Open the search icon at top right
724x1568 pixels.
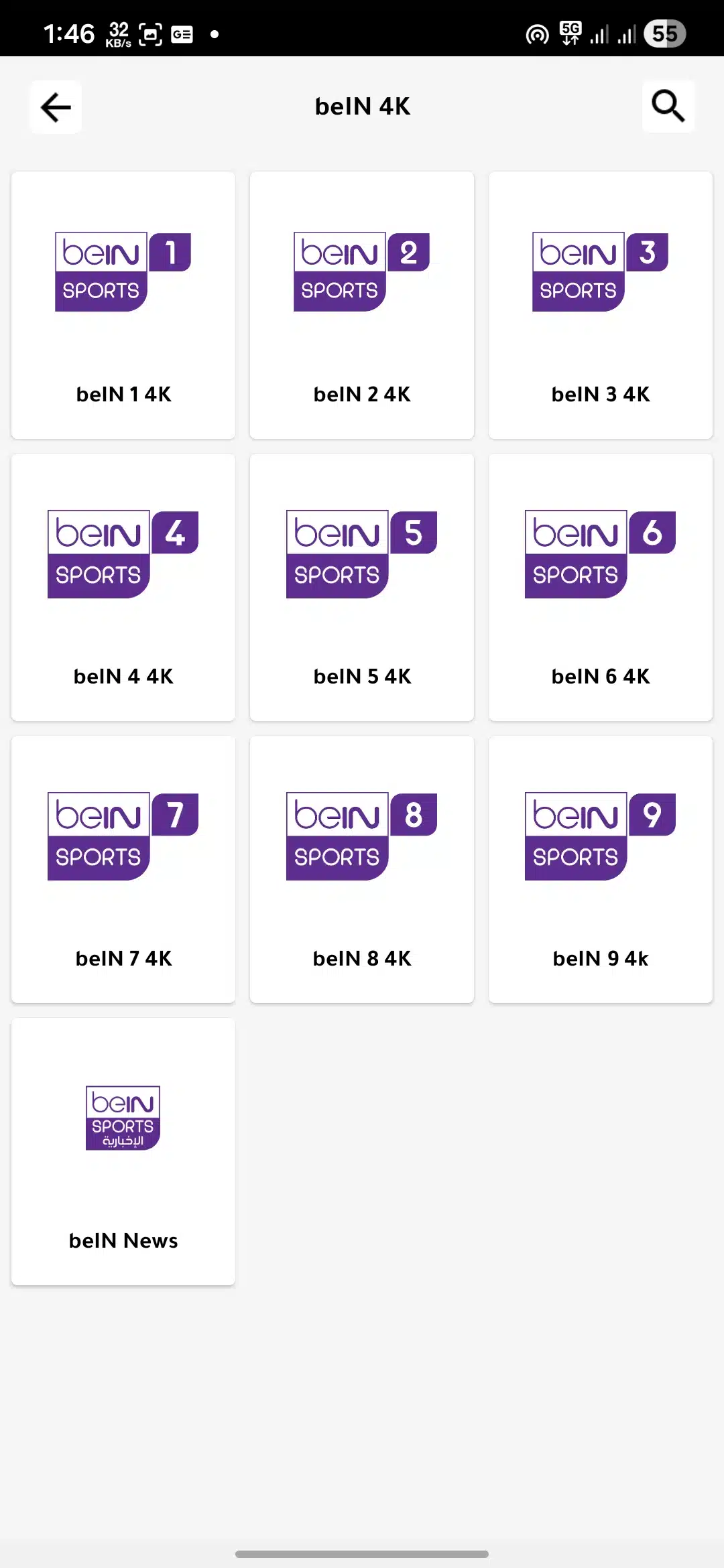668,107
